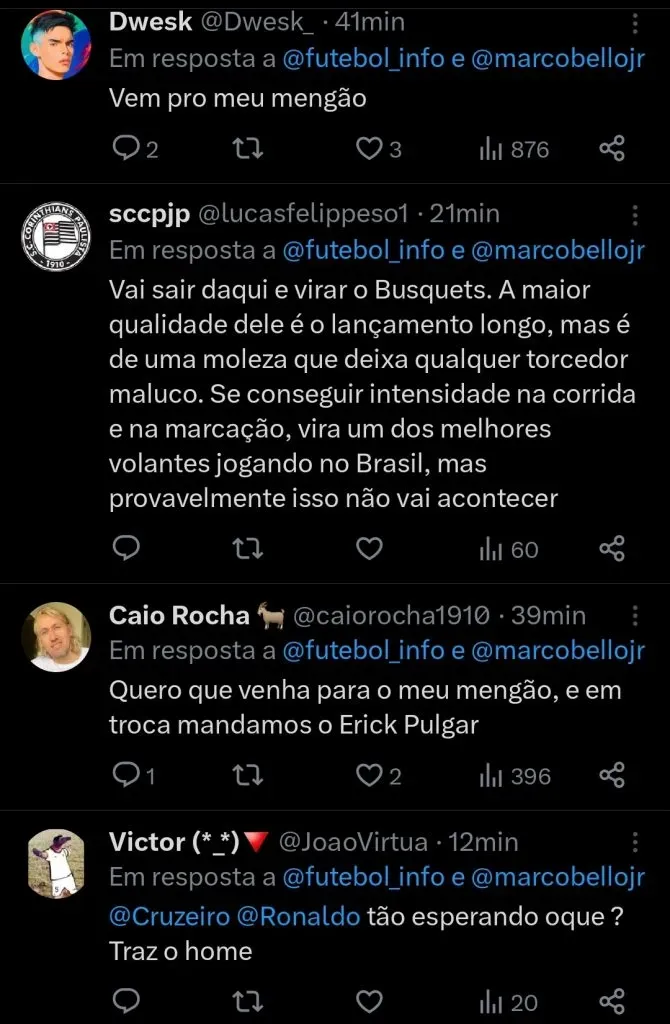Share sccpjp's tweet

pos(612,548)
